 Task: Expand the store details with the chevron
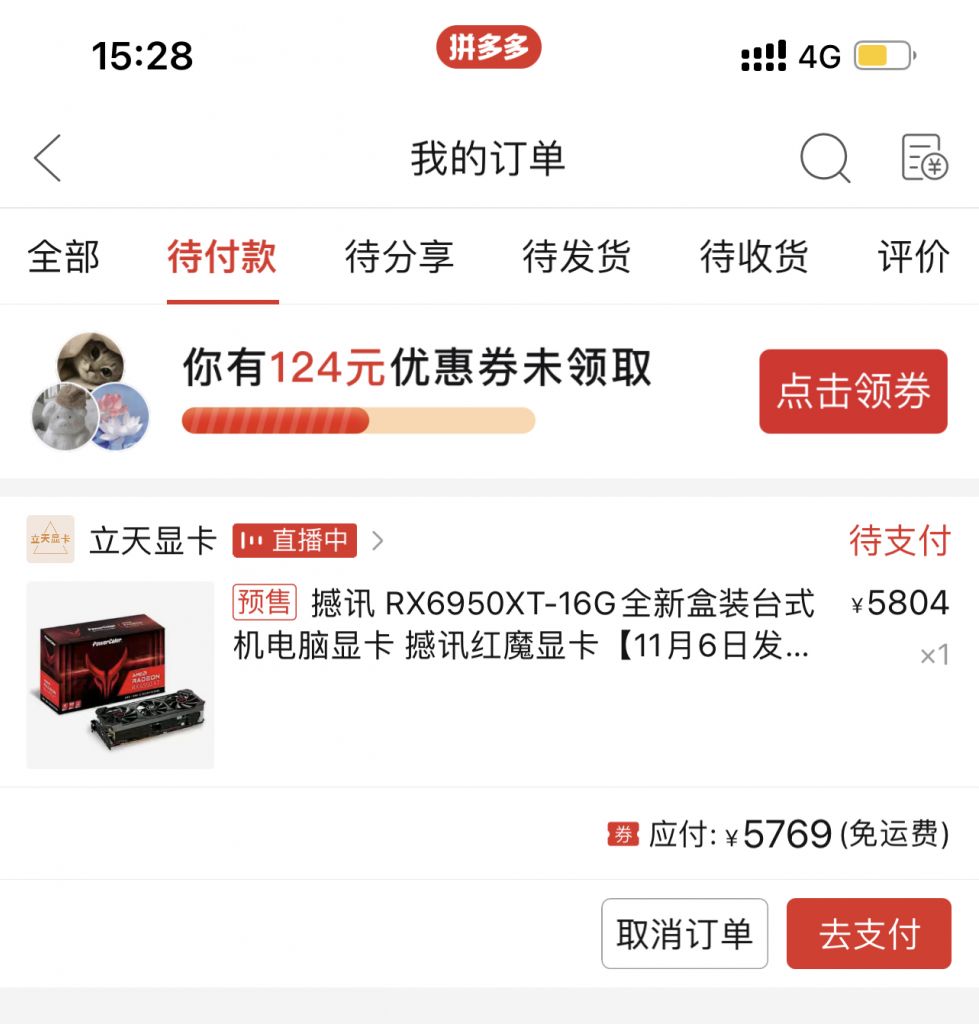376,538
